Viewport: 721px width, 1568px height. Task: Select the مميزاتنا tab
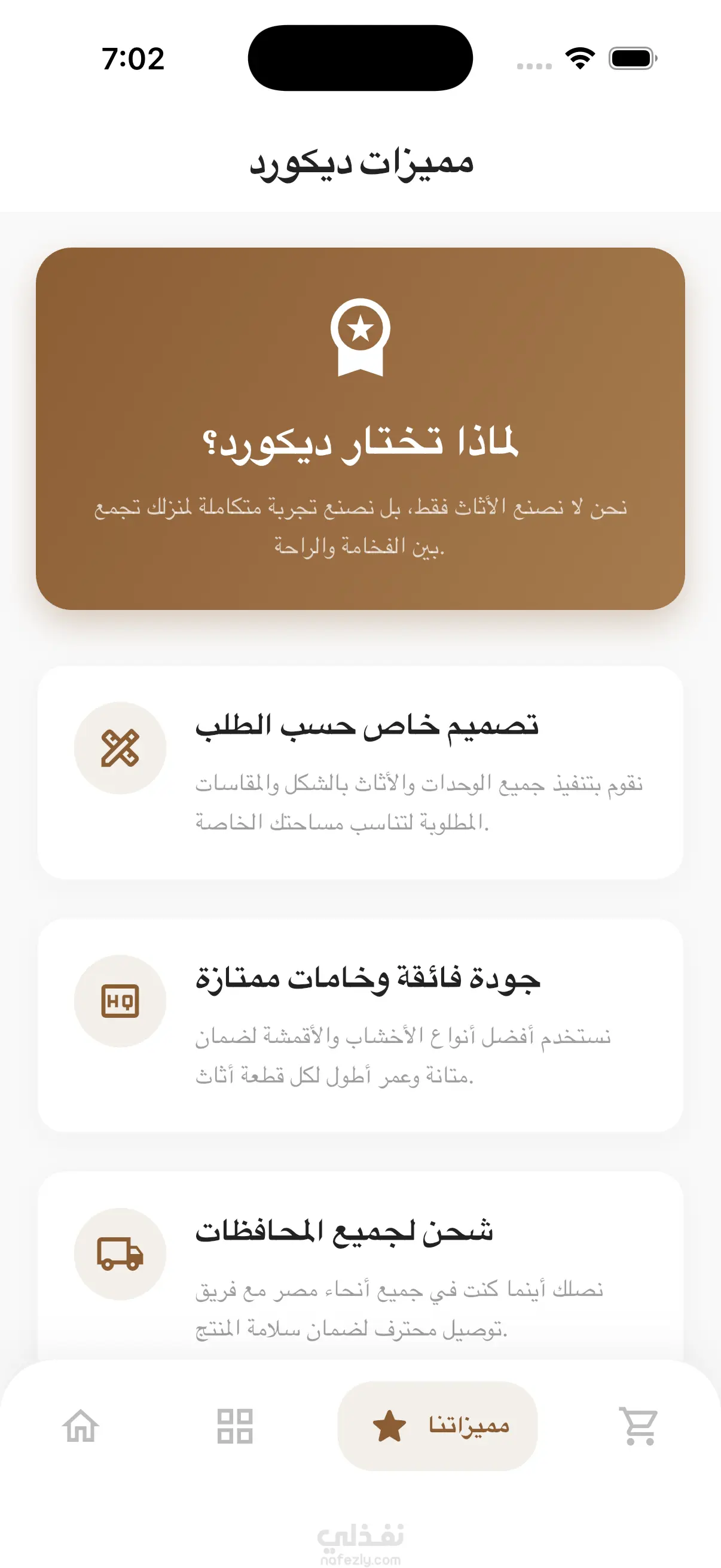point(438,1426)
